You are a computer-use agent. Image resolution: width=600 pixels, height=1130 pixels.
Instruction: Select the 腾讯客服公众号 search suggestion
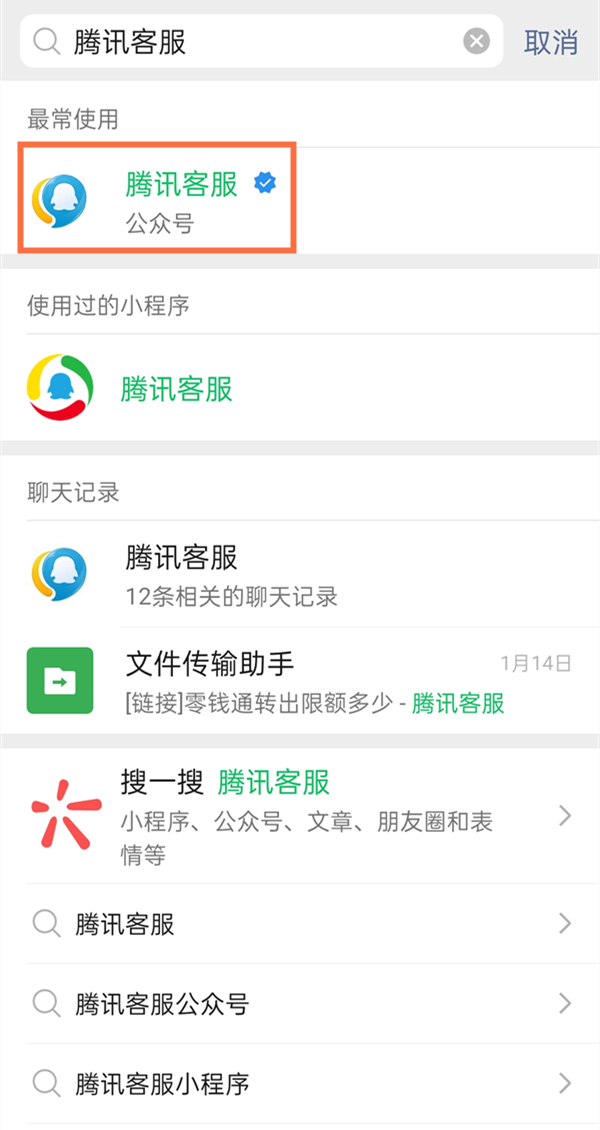point(300,1003)
